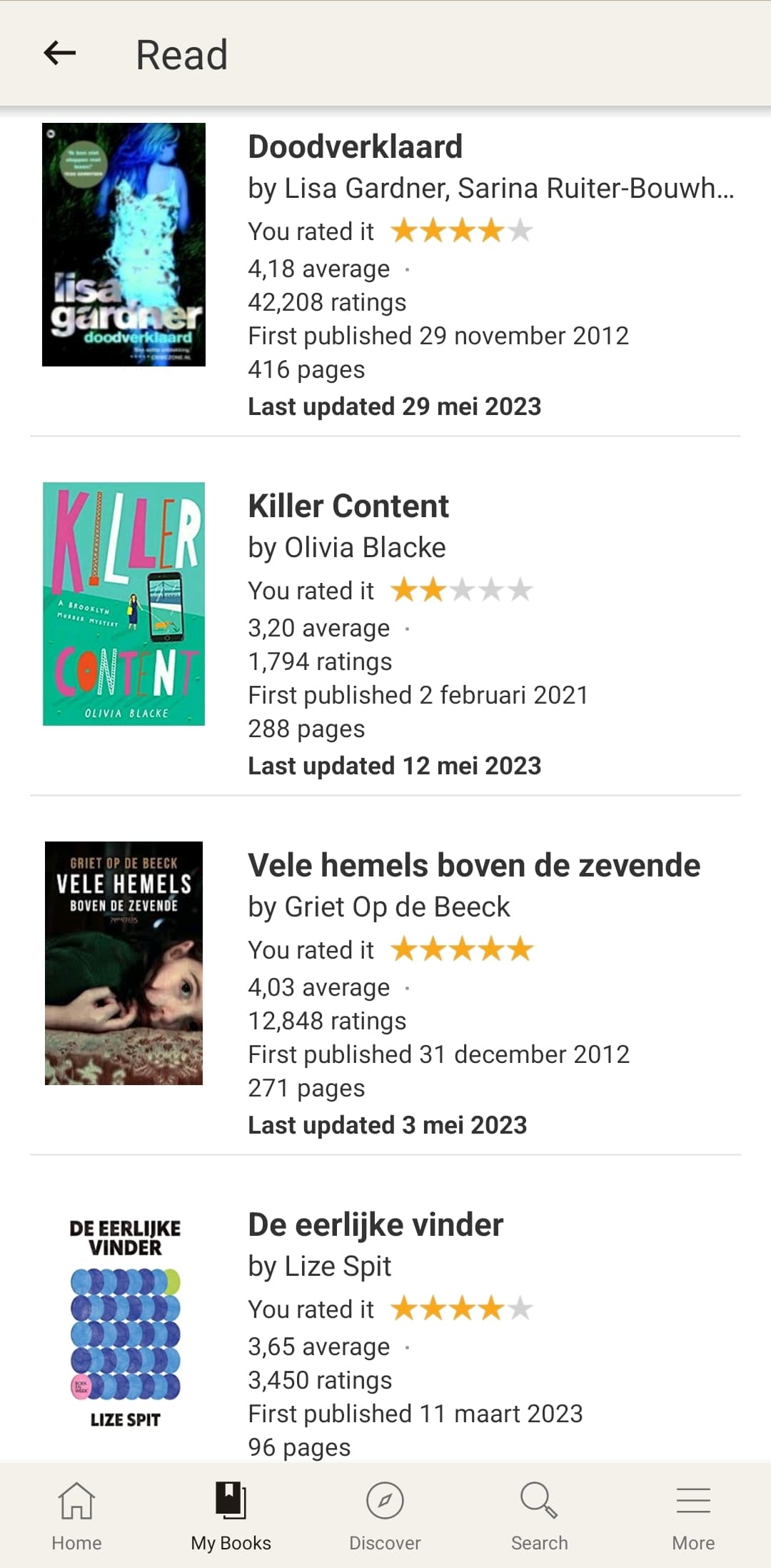Change the star rating for Doodverklaard
The height and width of the screenshot is (1568, 771).
[462, 231]
